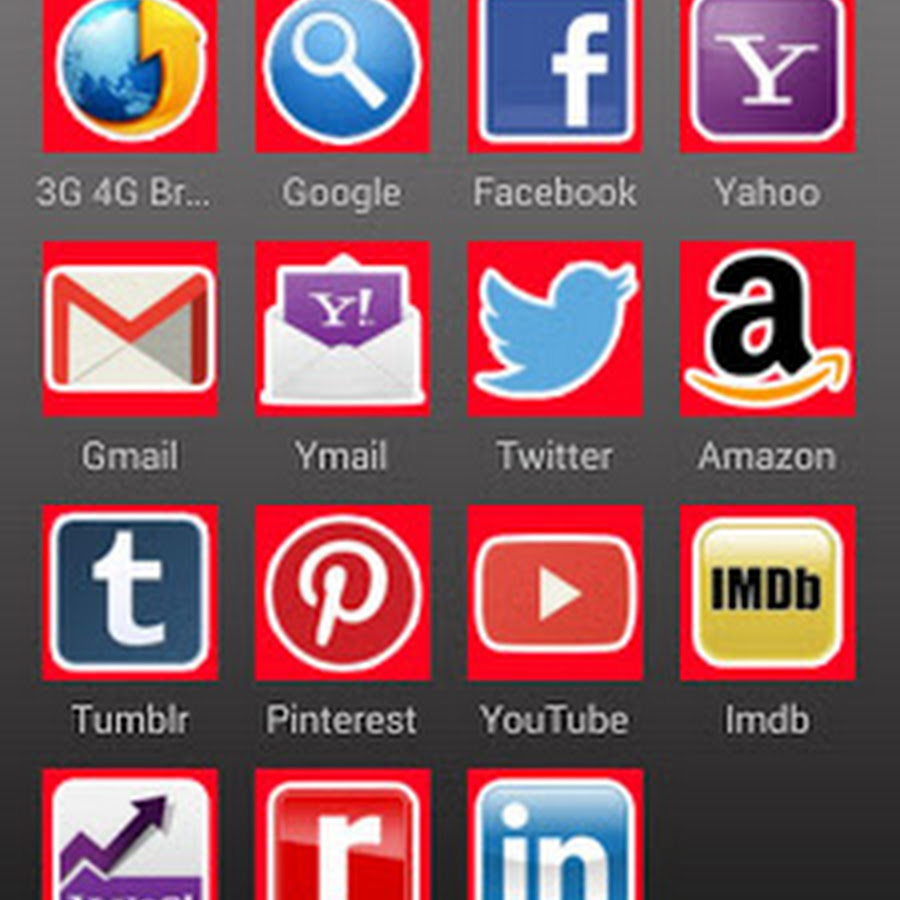
Task: Open the 3G 4G Browser shortcut
Action: click(130, 68)
